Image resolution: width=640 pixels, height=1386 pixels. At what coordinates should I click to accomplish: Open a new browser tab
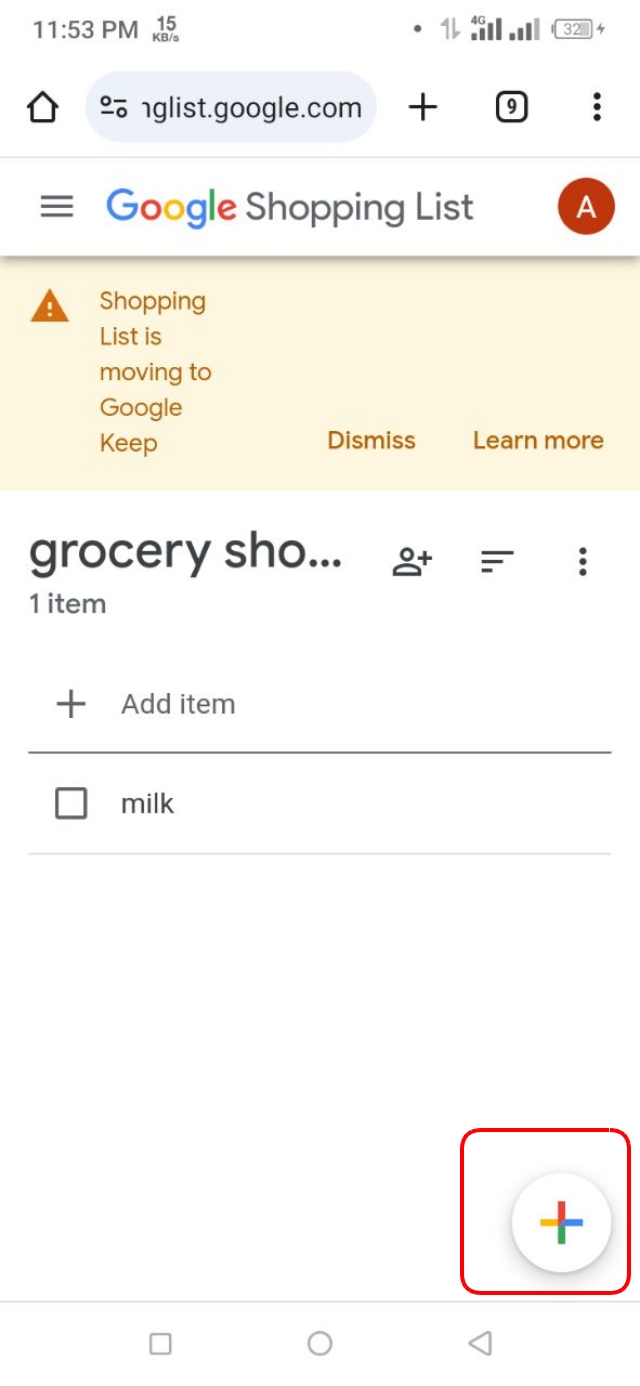(423, 107)
